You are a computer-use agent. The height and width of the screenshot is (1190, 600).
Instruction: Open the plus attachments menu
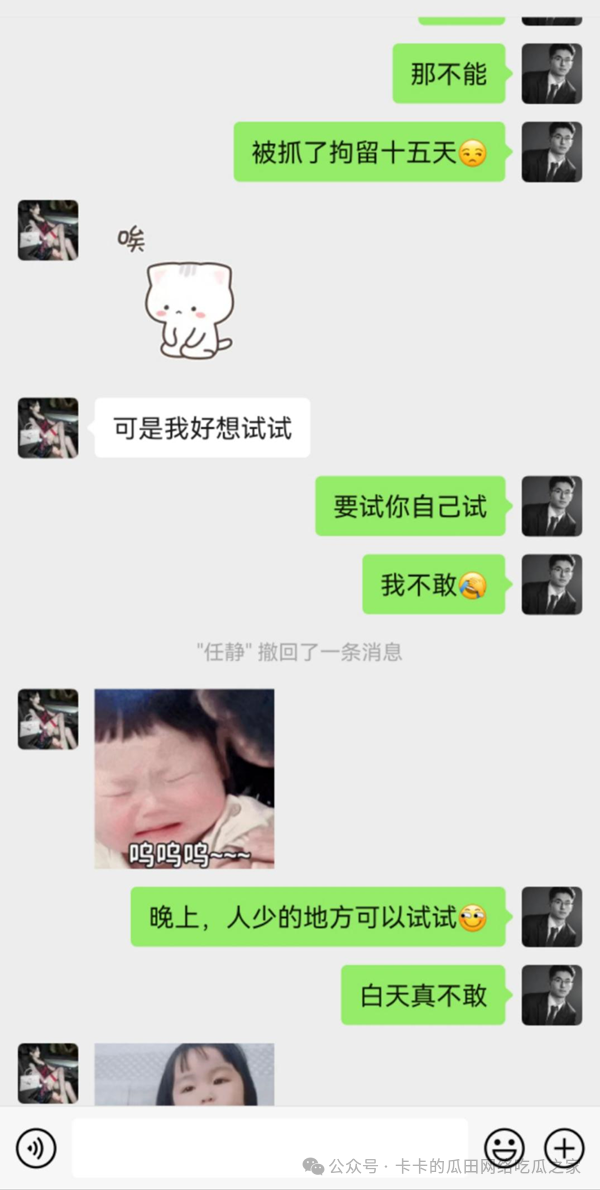(x=564, y=1147)
